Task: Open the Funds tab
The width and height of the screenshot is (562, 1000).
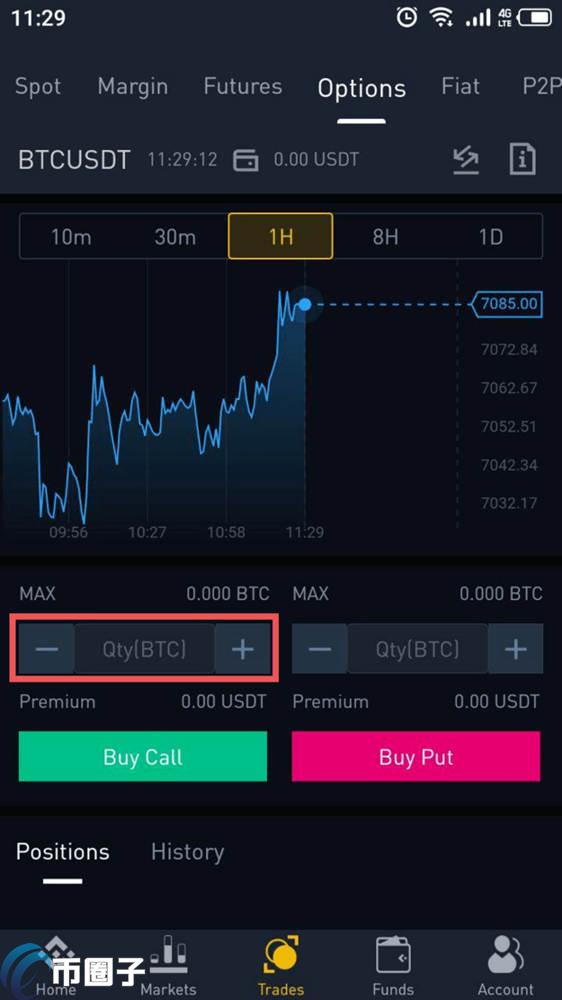Action: click(x=393, y=965)
